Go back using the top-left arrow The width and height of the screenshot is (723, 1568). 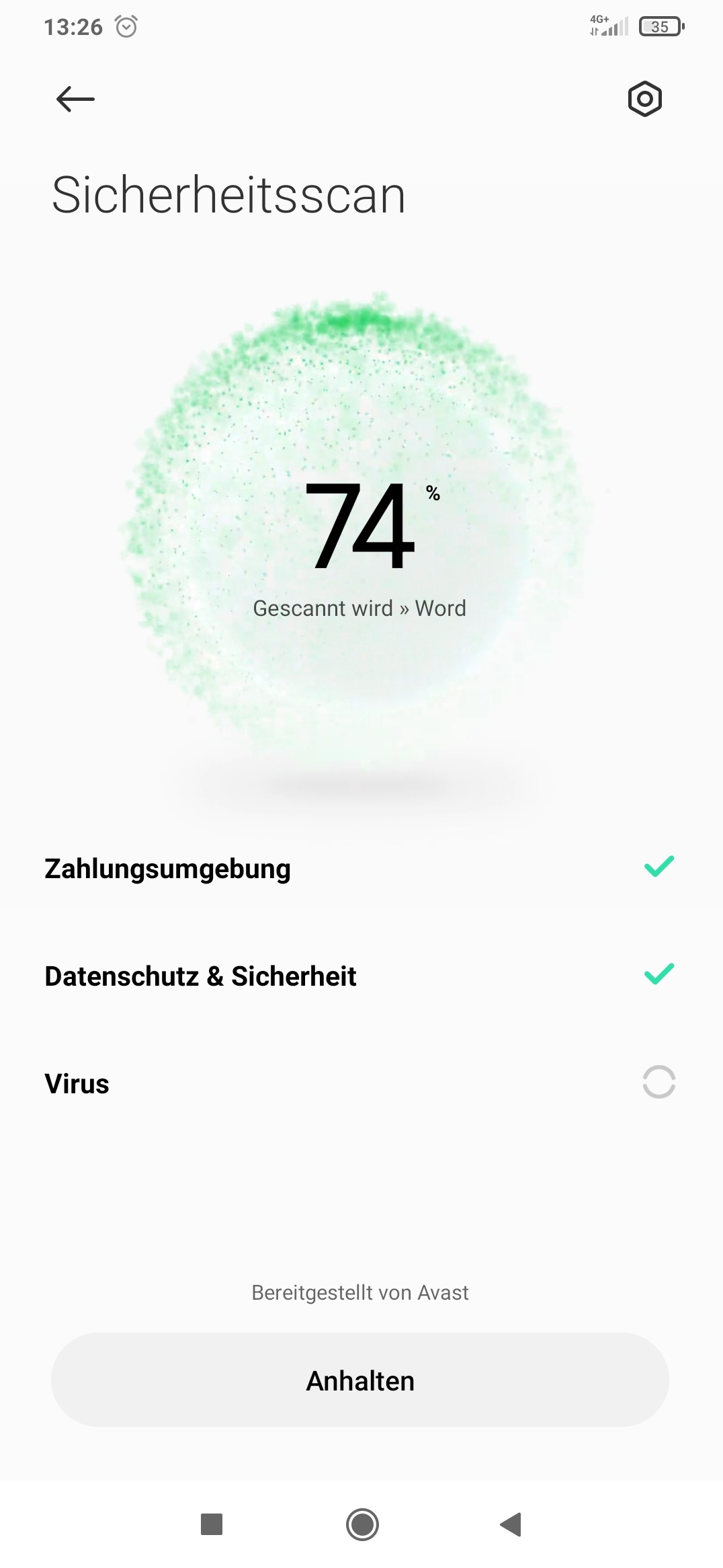[75, 100]
